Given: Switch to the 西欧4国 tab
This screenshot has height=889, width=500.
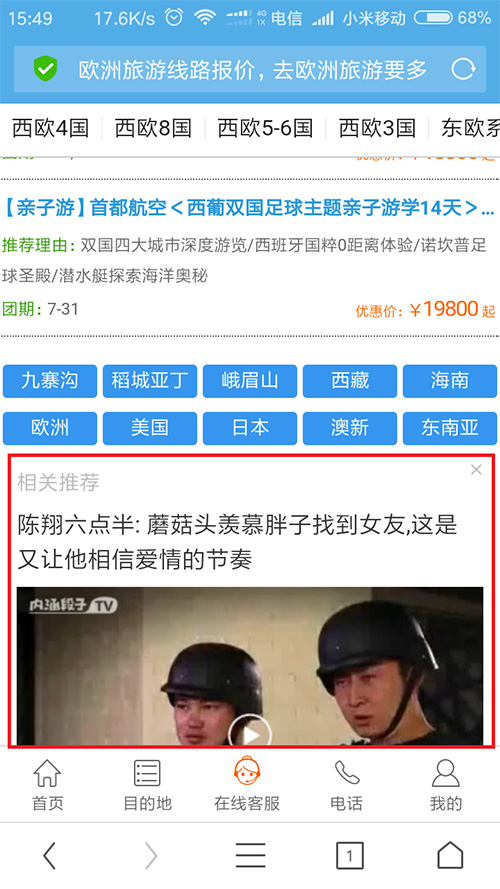Looking at the screenshot, I should click(x=50, y=129).
